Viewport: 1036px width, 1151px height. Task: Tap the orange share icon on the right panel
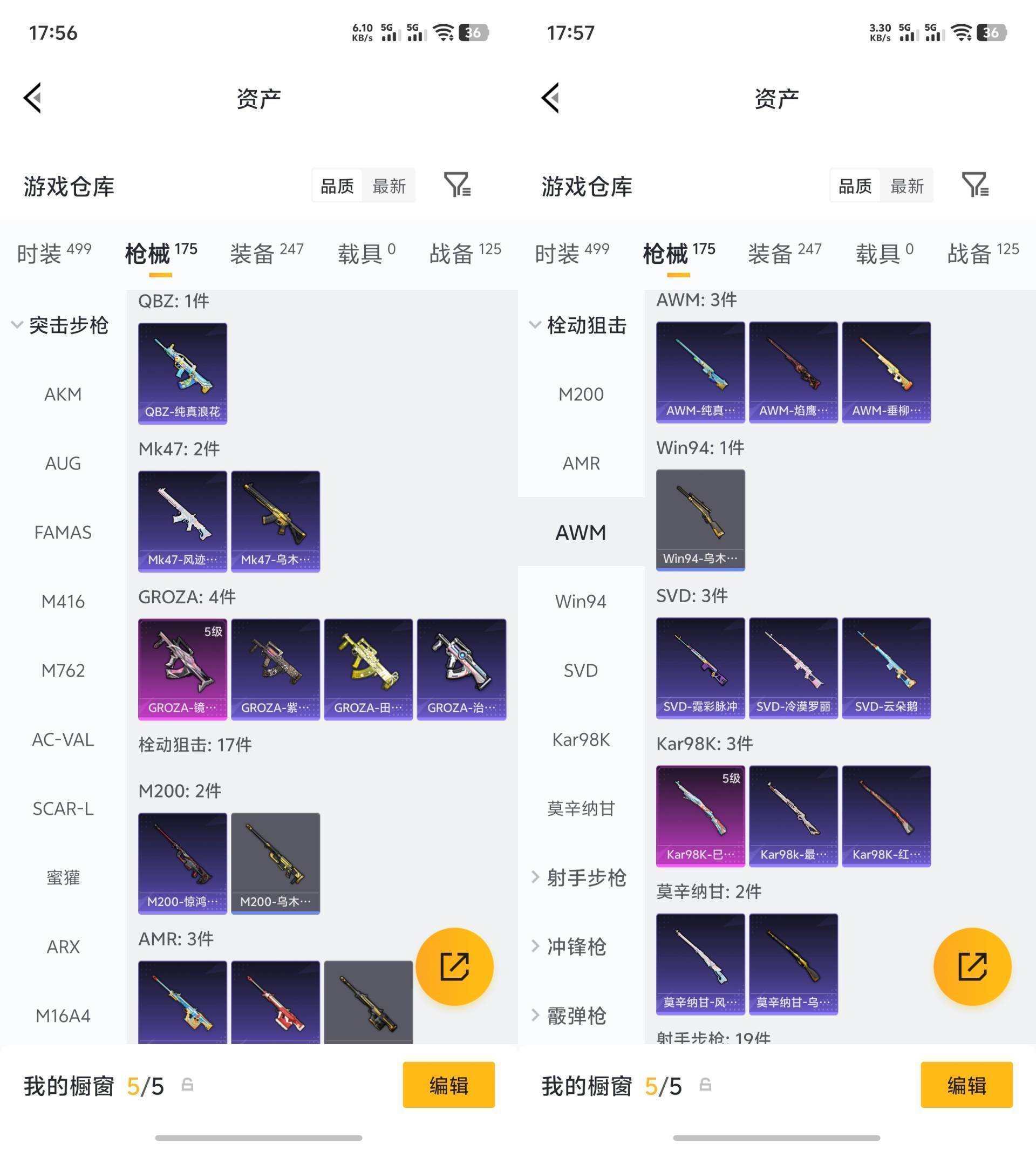[x=973, y=966]
